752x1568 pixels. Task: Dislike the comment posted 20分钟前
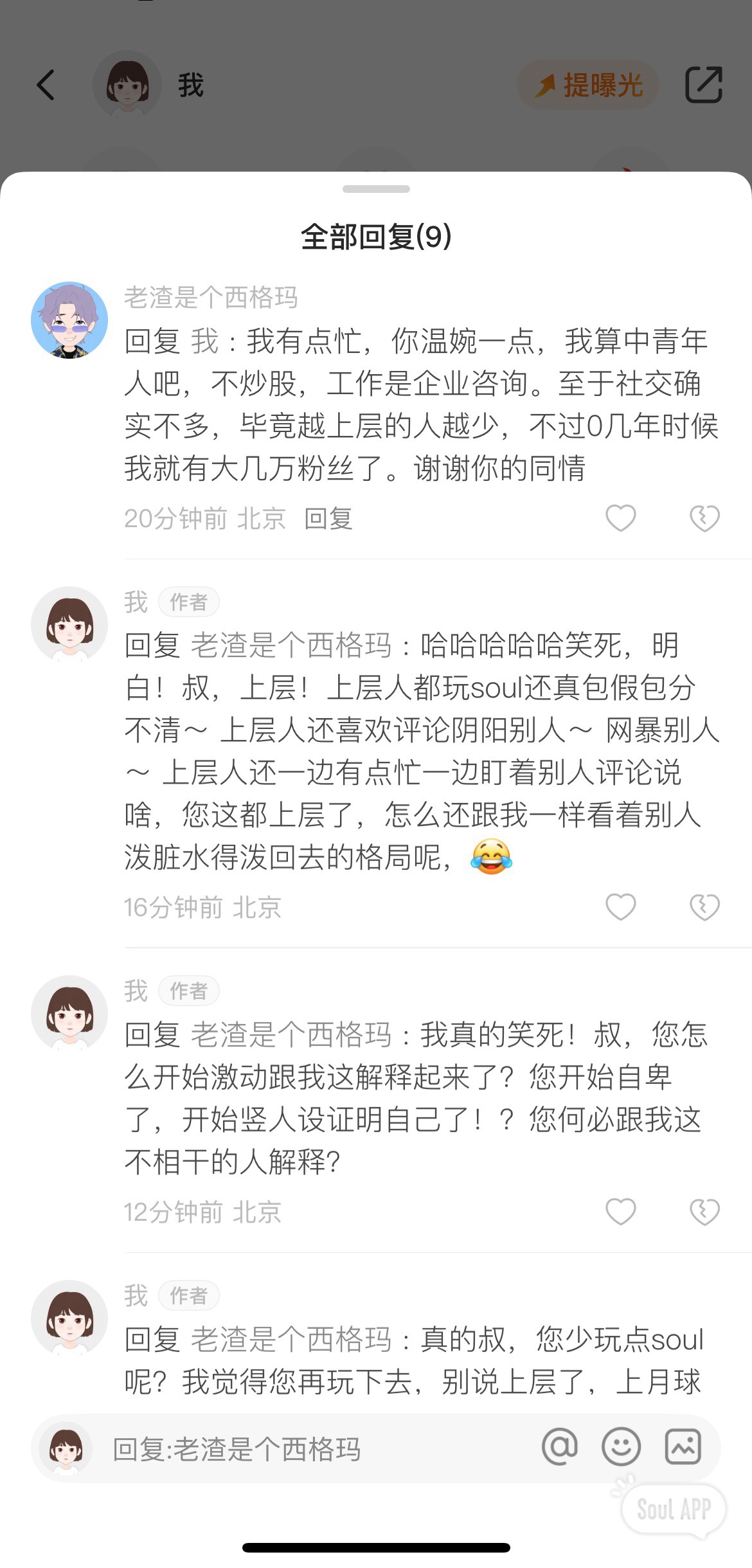click(x=704, y=518)
